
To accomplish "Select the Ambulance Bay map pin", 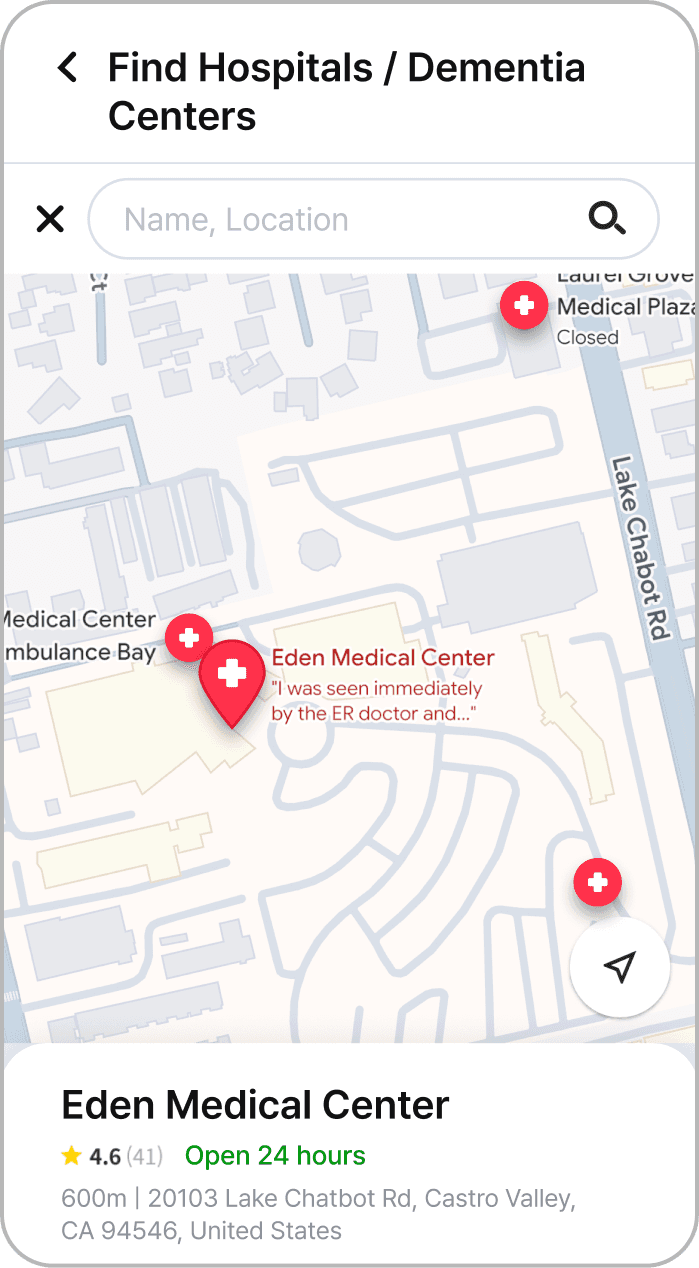I will pos(189,637).
